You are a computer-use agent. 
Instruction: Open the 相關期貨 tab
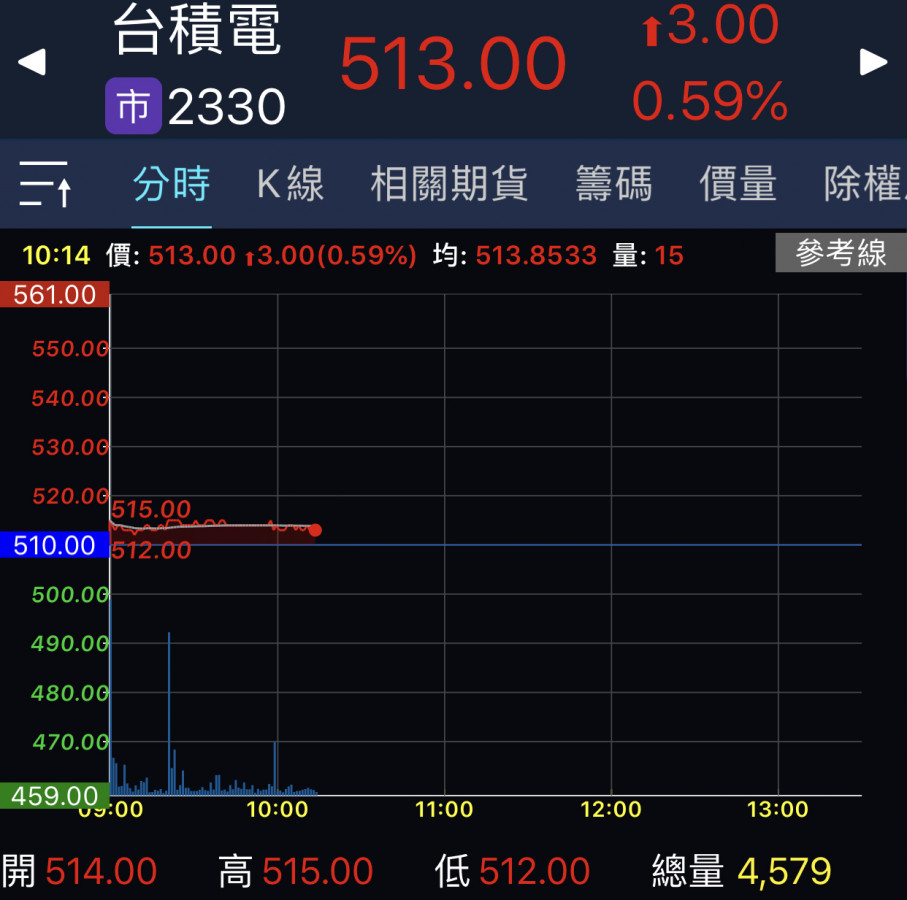click(x=449, y=185)
